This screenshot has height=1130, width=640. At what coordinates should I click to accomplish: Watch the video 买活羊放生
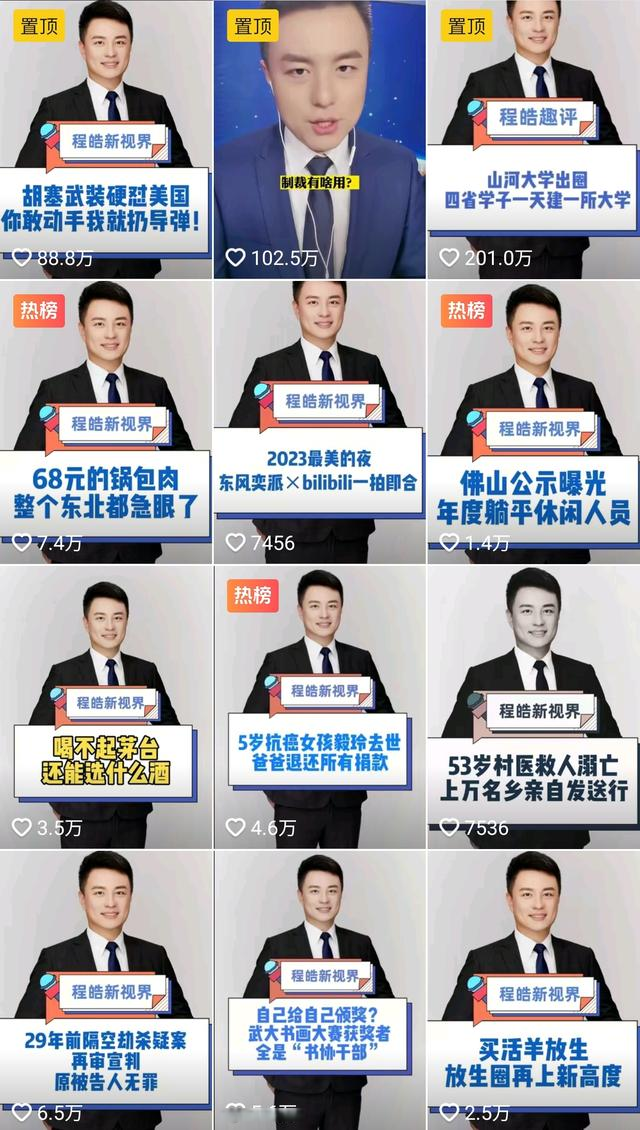click(533, 990)
